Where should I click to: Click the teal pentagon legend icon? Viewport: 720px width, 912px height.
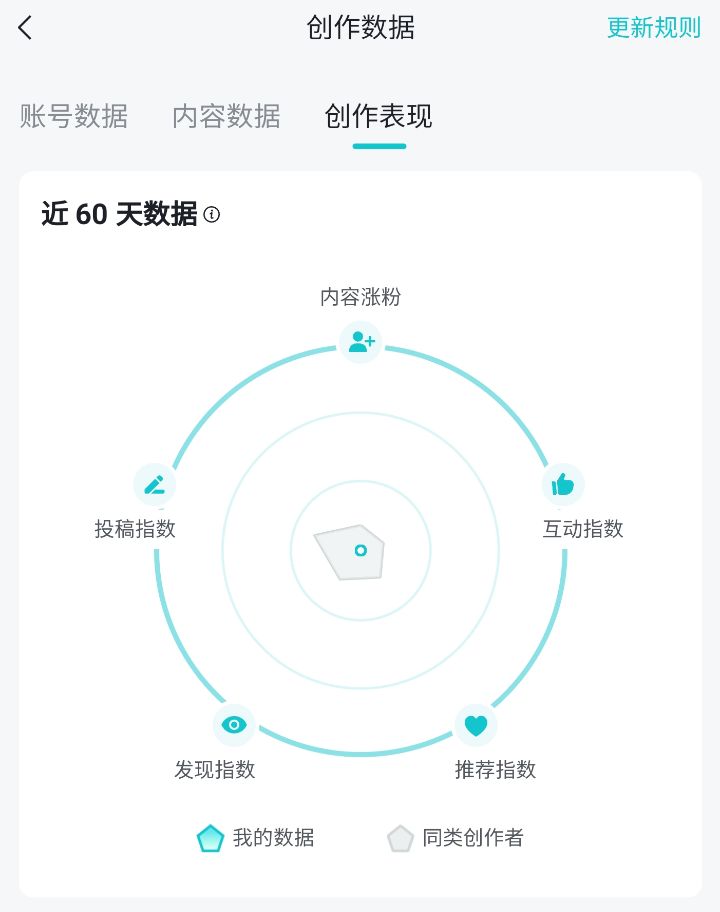pyautogui.click(x=210, y=838)
